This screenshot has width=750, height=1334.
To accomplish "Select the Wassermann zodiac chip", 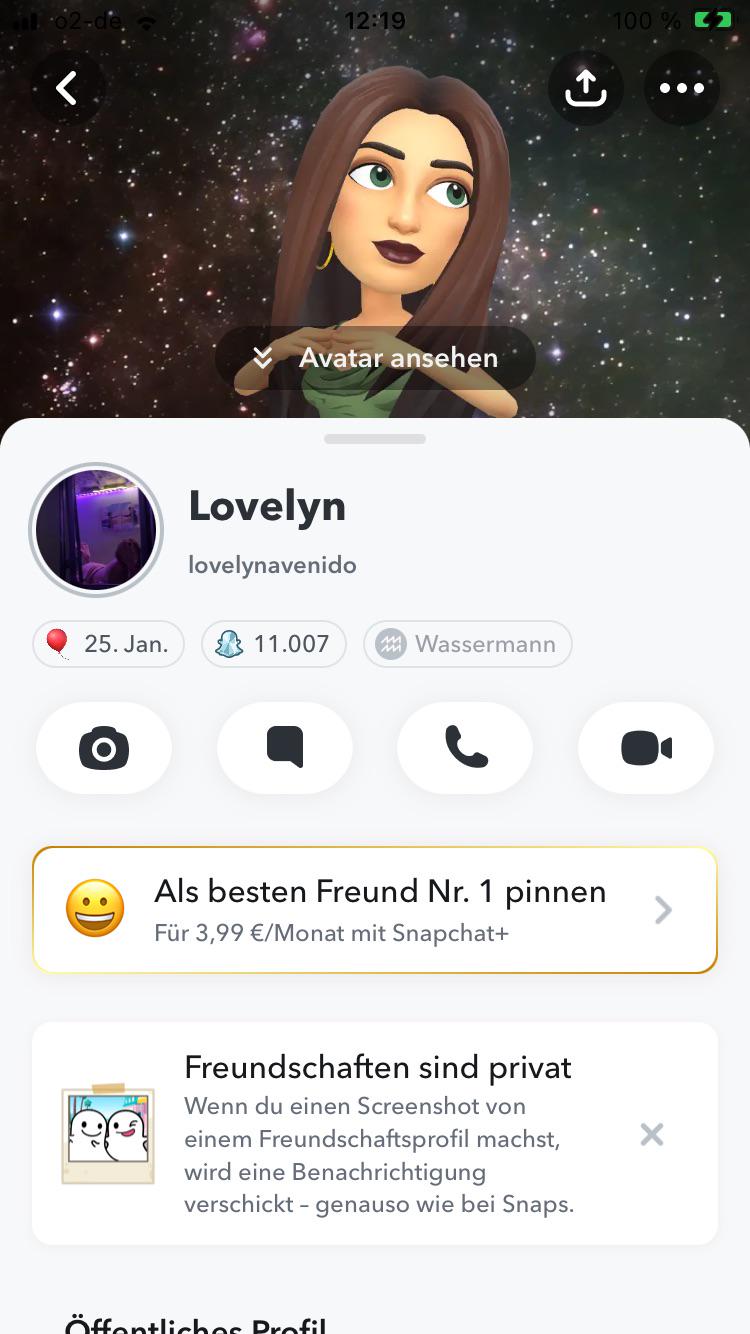I will [467, 644].
